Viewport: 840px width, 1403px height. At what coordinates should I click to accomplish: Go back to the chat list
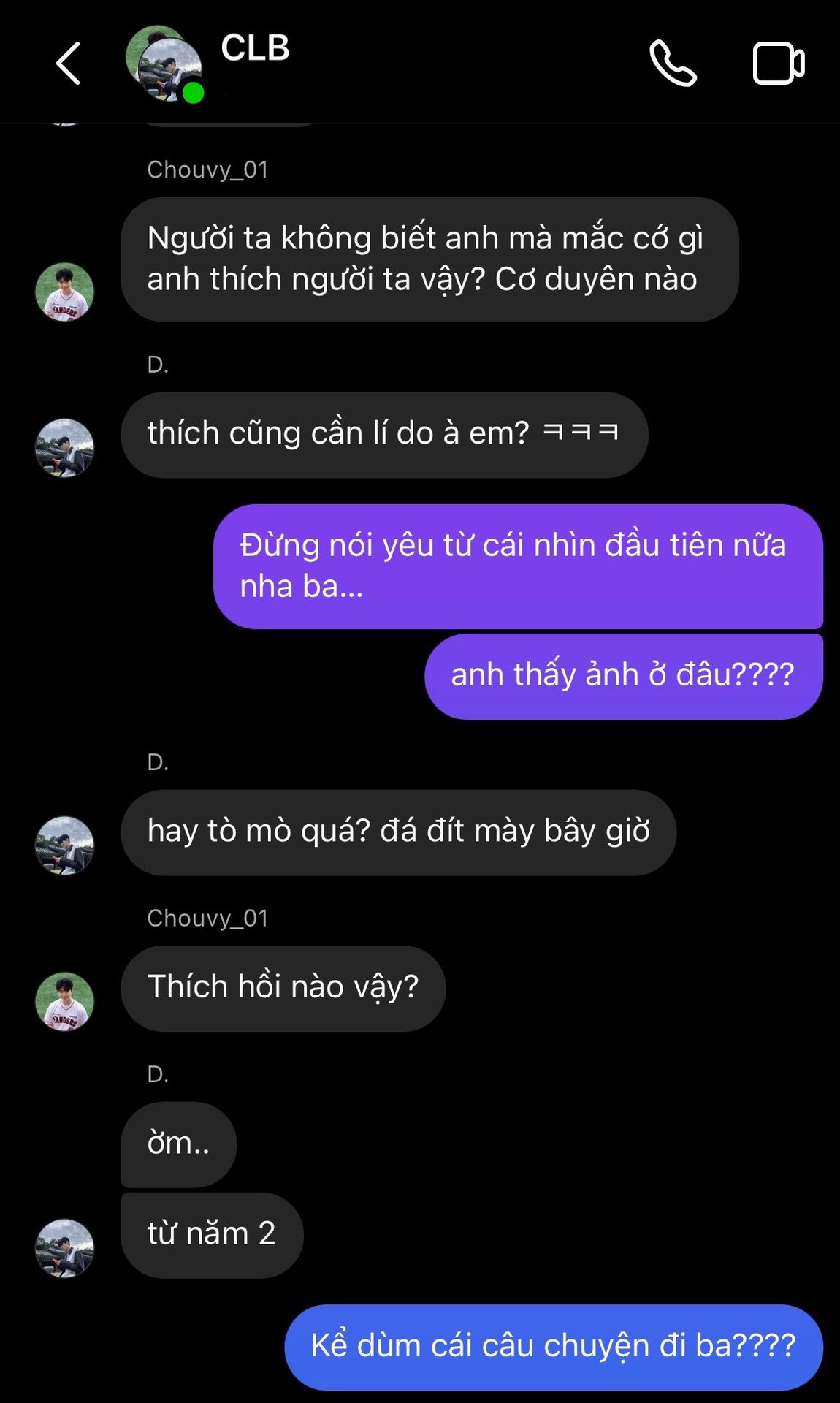pos(68,64)
